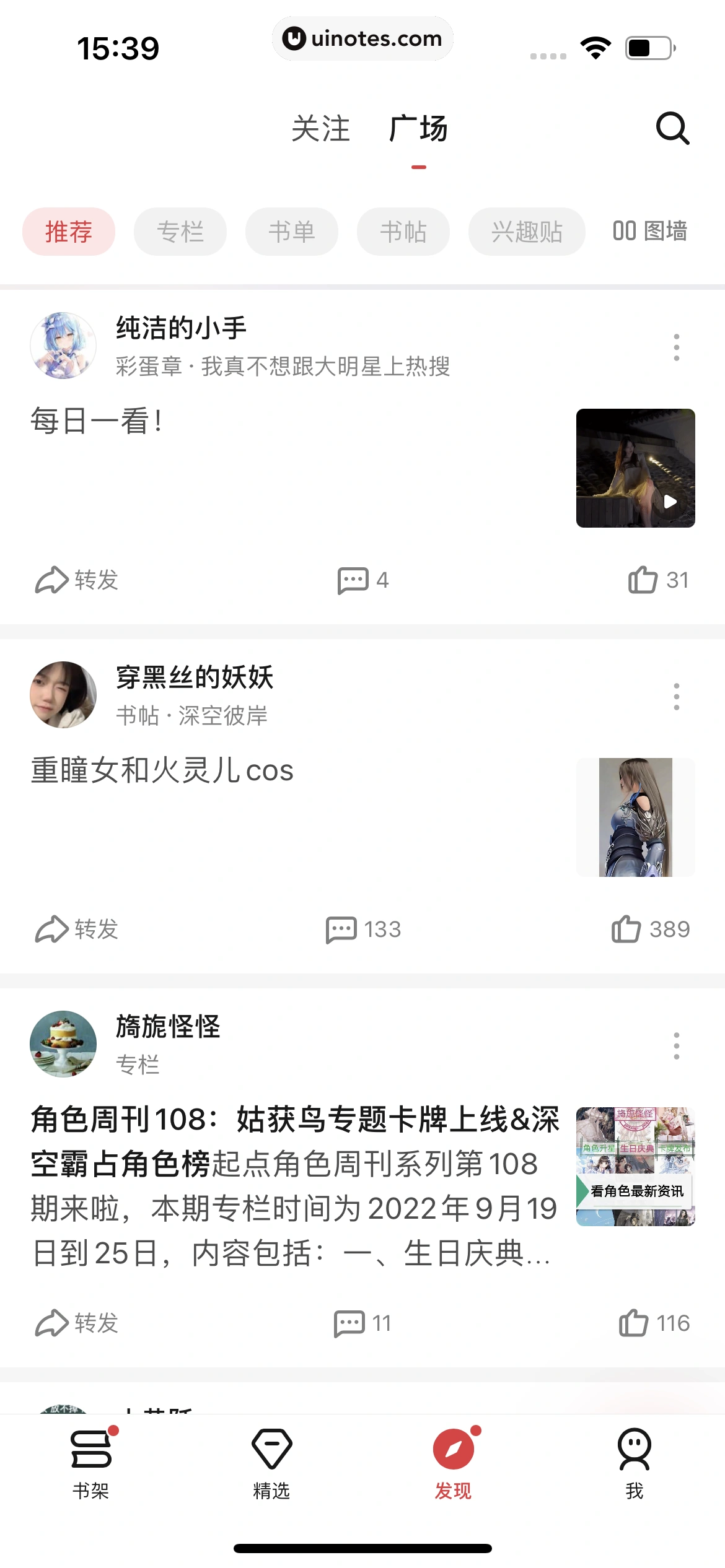Select the 兴趣贴 filter chip

pyautogui.click(x=526, y=231)
